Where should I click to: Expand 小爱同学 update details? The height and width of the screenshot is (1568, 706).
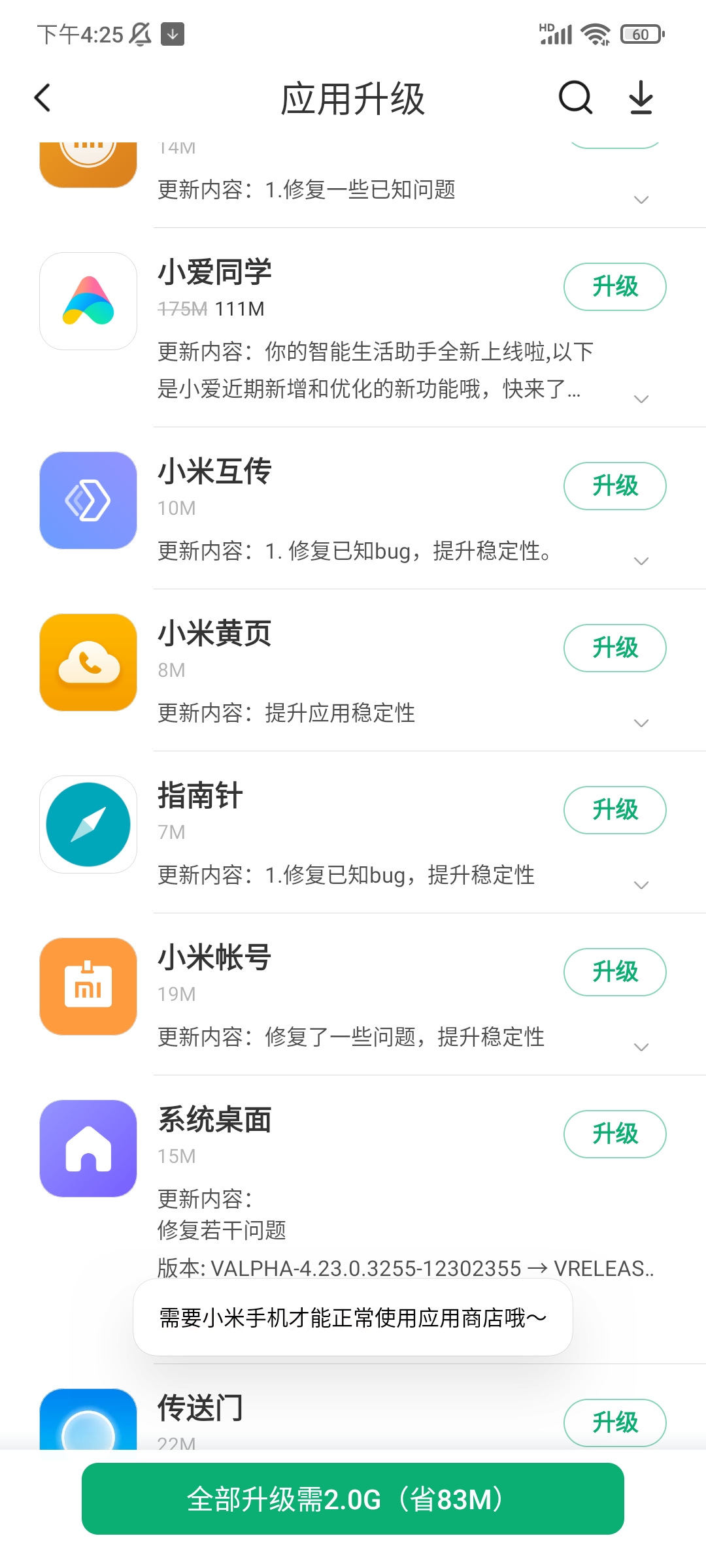[x=641, y=399]
